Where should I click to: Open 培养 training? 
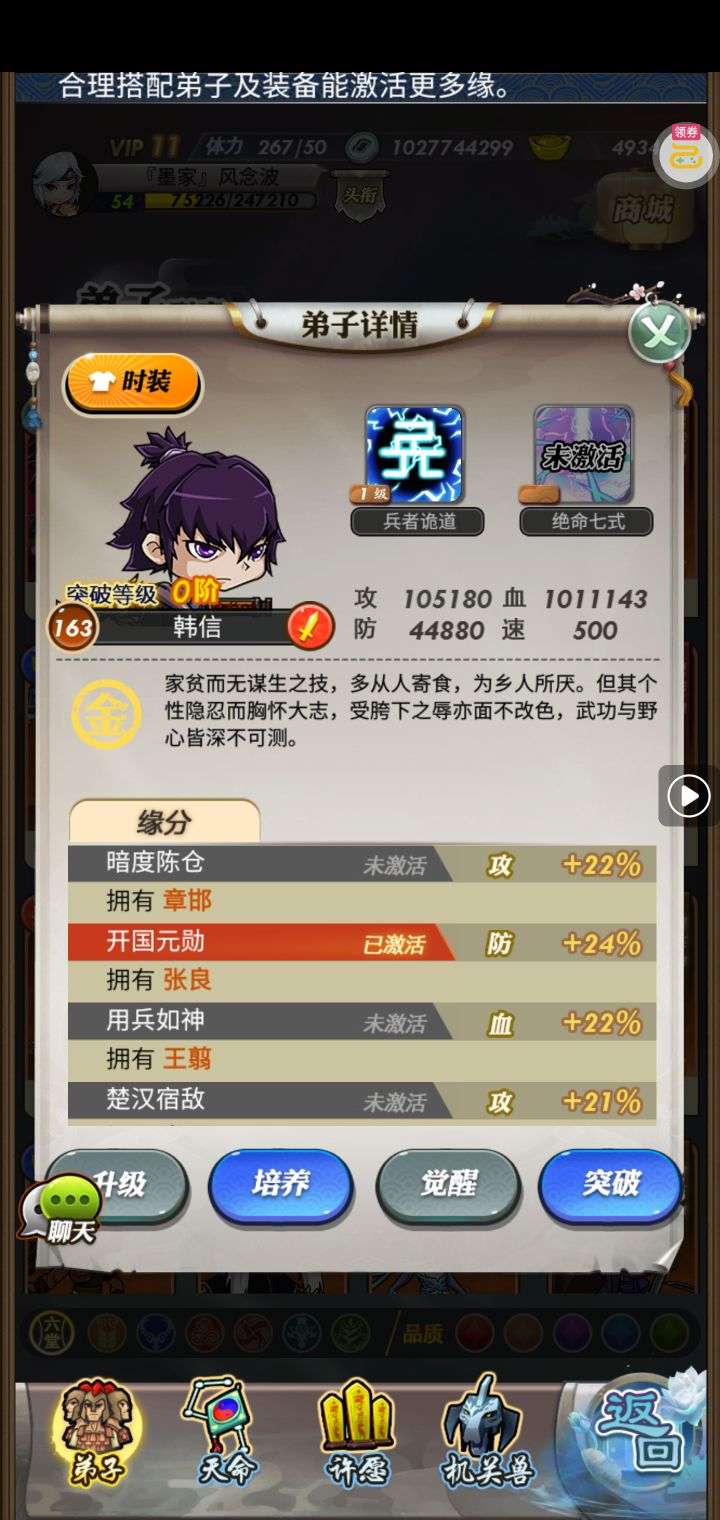(x=280, y=1185)
